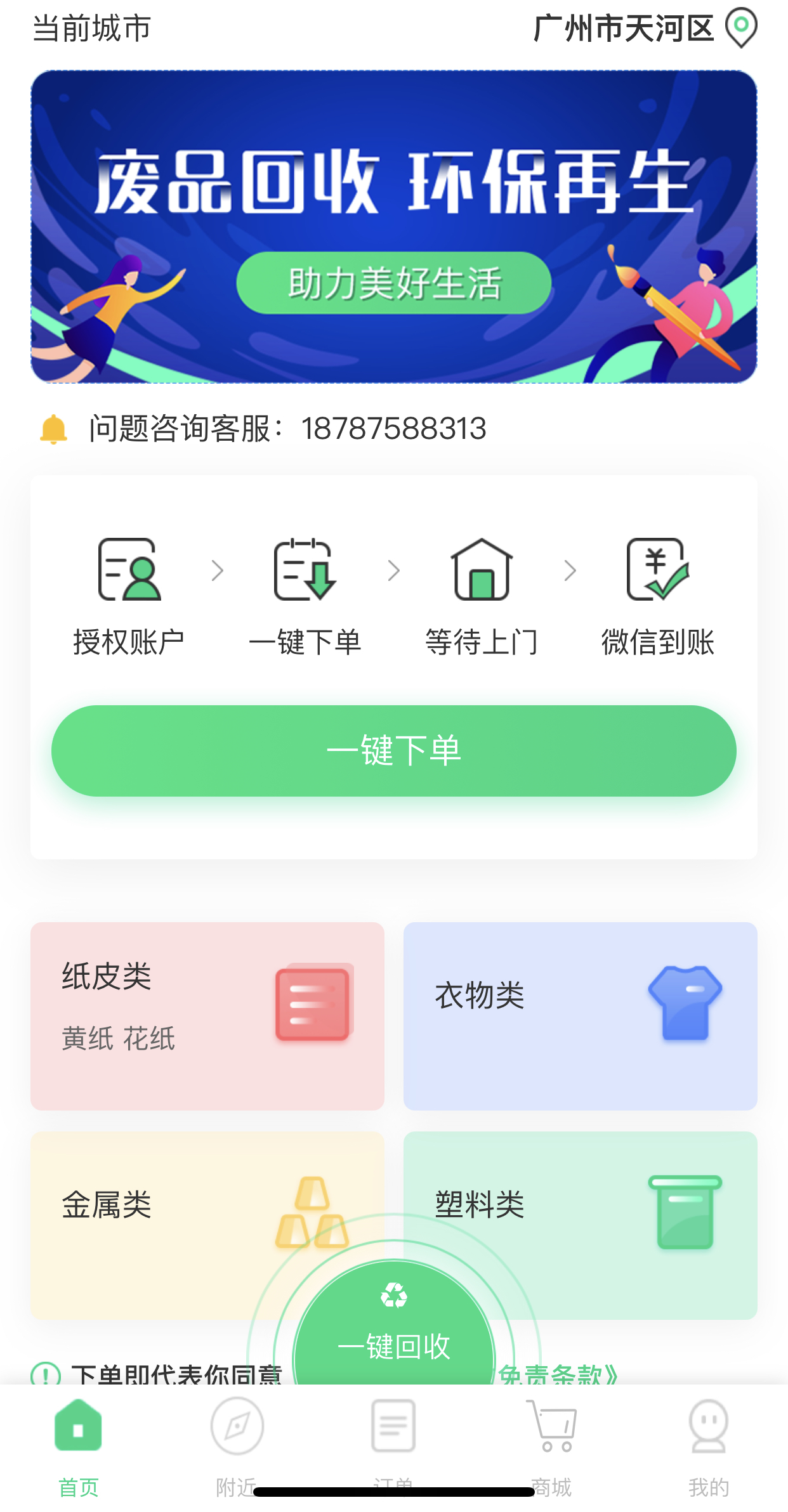Read the 免责条款 disclaimer link

[x=558, y=1374]
